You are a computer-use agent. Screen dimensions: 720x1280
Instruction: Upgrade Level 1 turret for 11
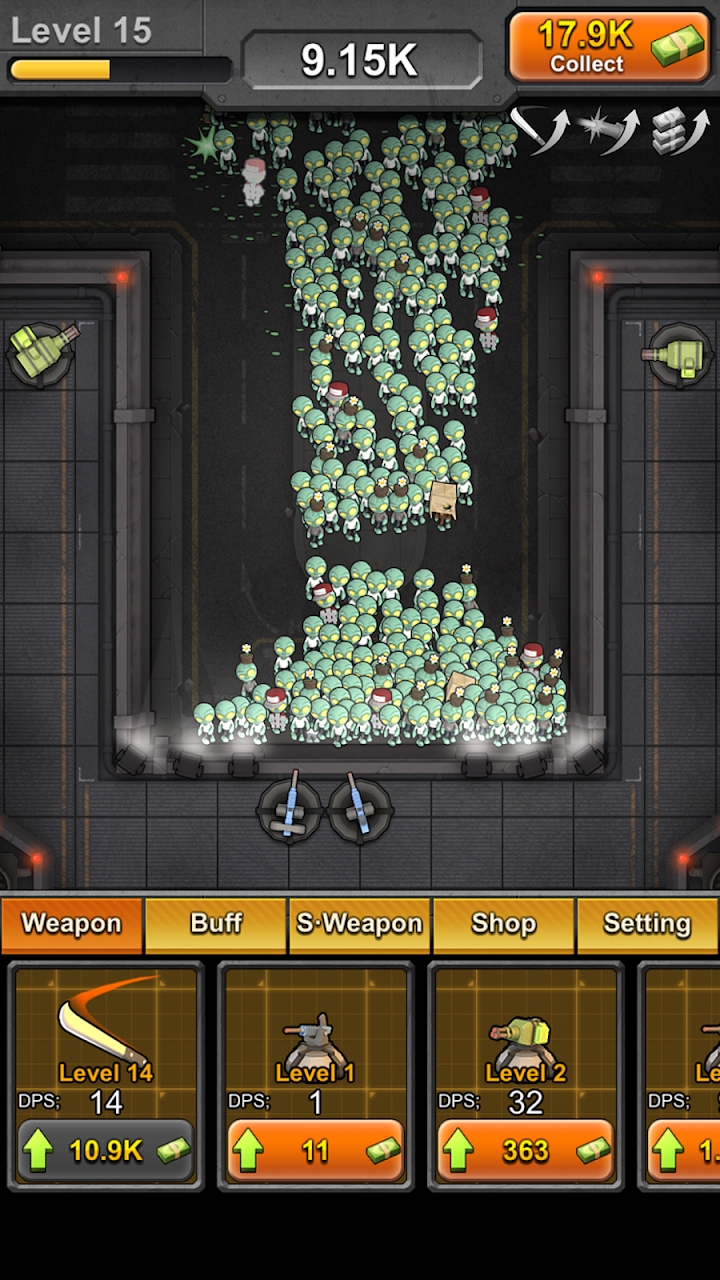315,1150
